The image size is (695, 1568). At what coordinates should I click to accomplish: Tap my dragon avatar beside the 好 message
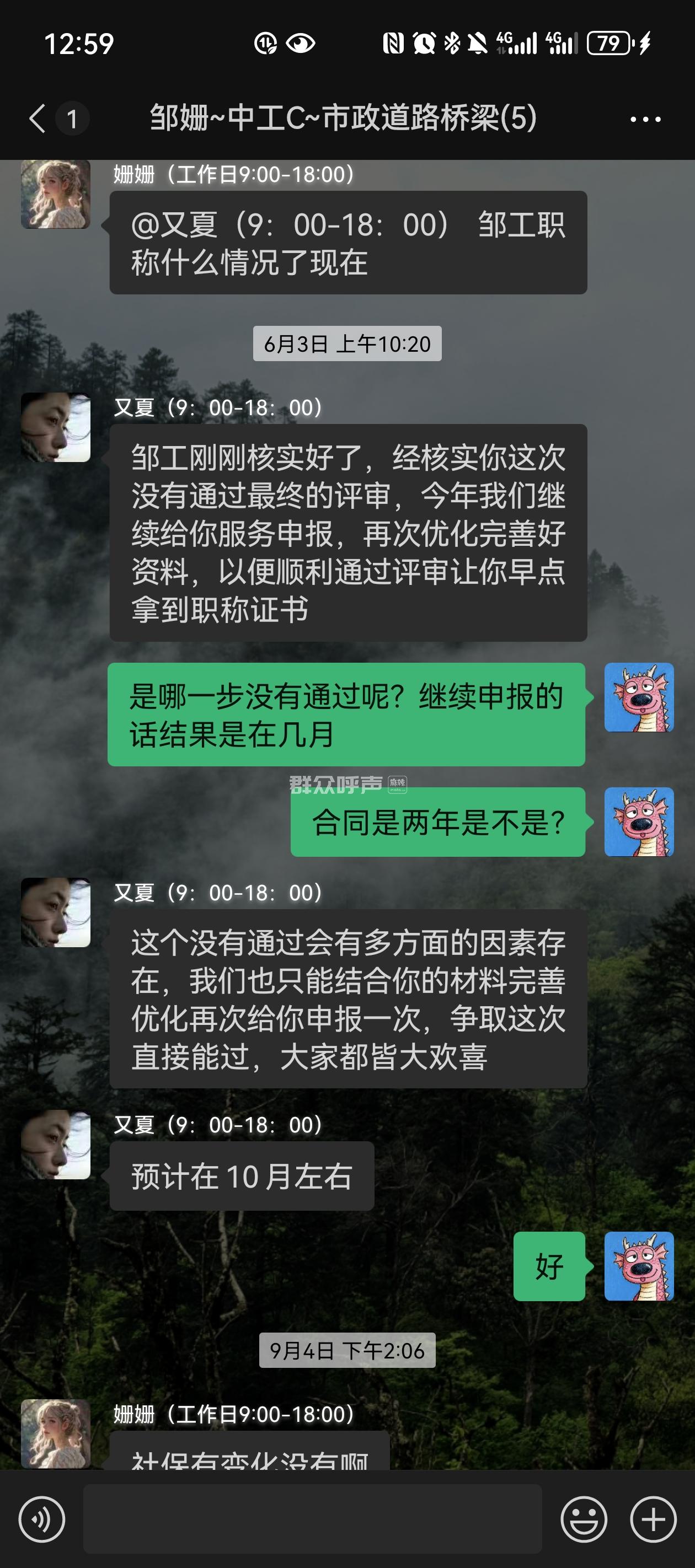pos(638,1266)
